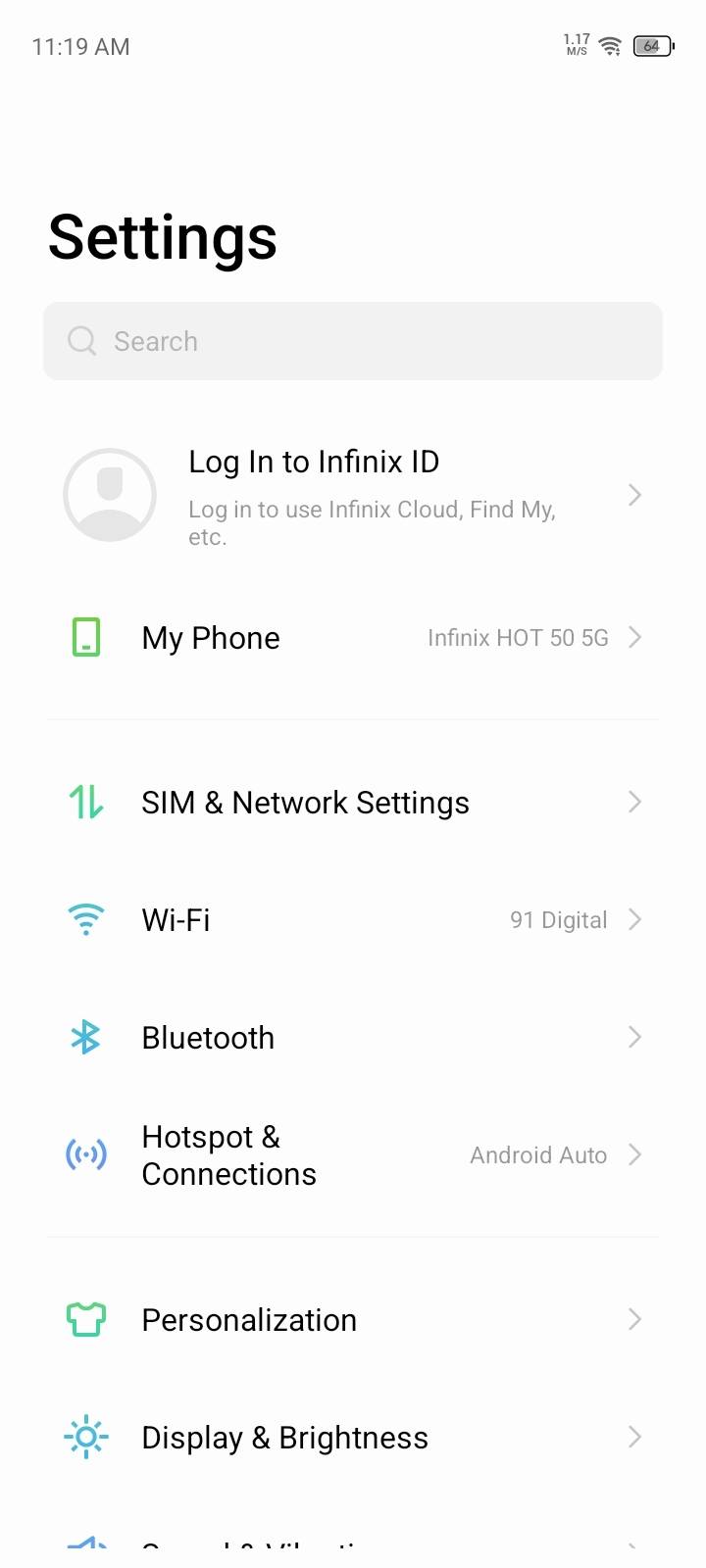This screenshot has width=706, height=1568.
Task: Open Log In to Infinix ID
Action: pyautogui.click(x=353, y=495)
